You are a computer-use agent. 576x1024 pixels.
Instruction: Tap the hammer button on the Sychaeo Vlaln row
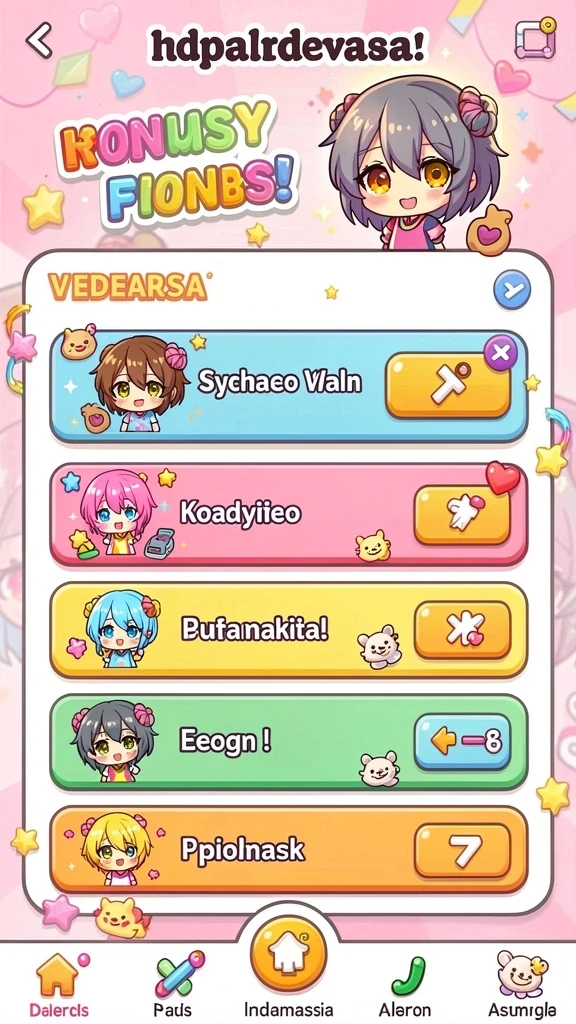click(448, 386)
